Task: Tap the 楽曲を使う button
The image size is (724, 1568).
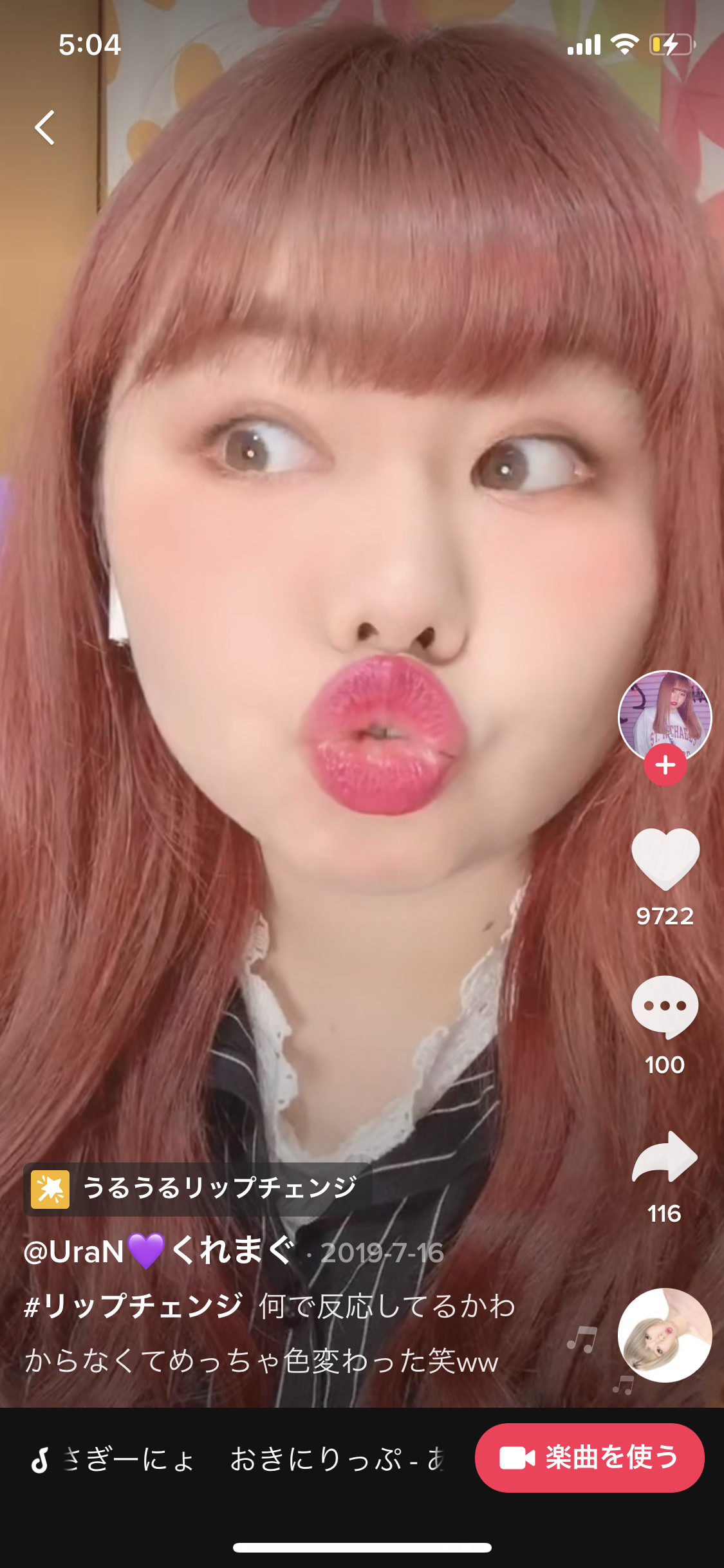Action: coord(589,1458)
